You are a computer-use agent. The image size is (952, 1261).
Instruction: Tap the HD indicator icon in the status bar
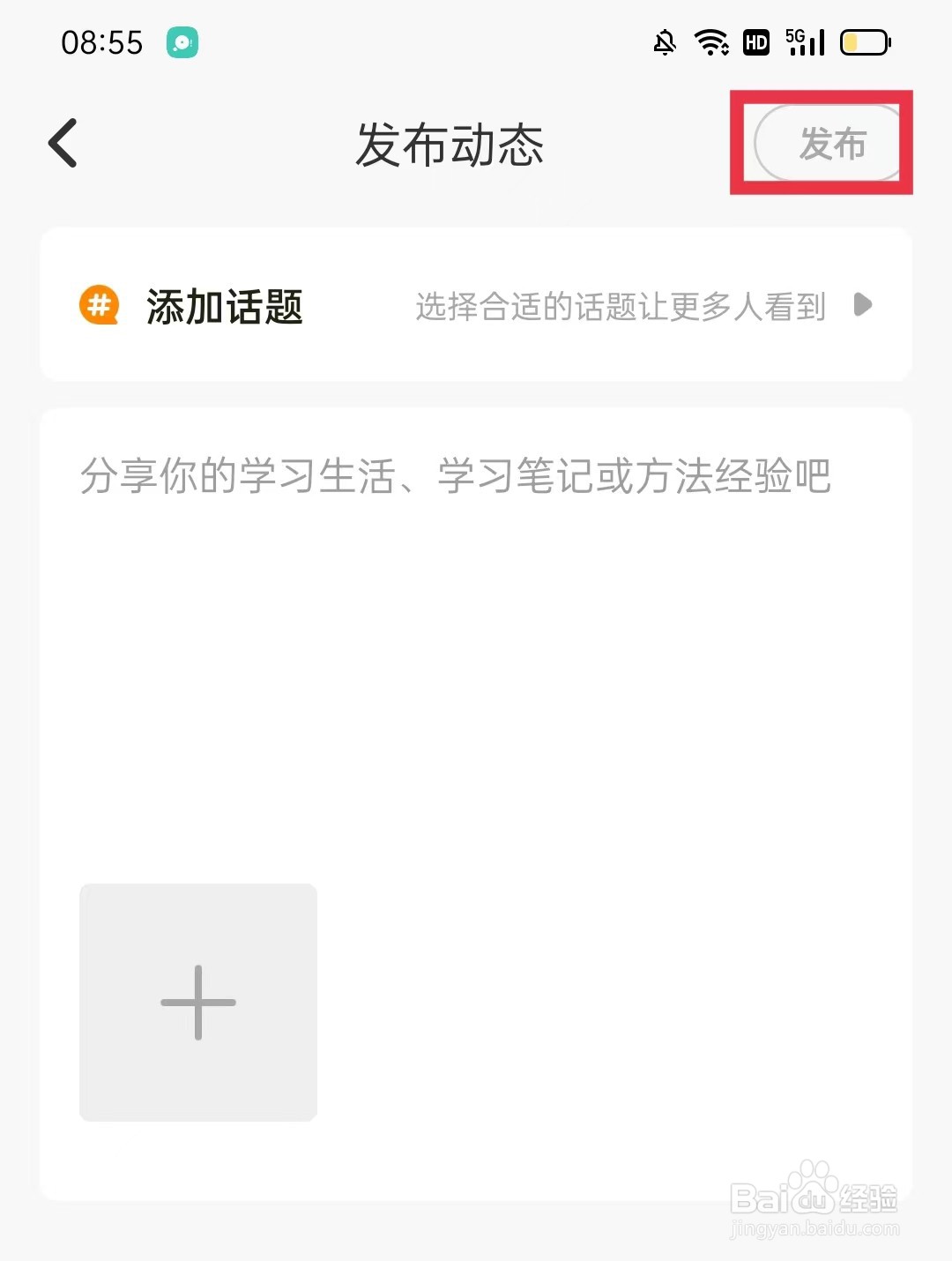(x=755, y=41)
